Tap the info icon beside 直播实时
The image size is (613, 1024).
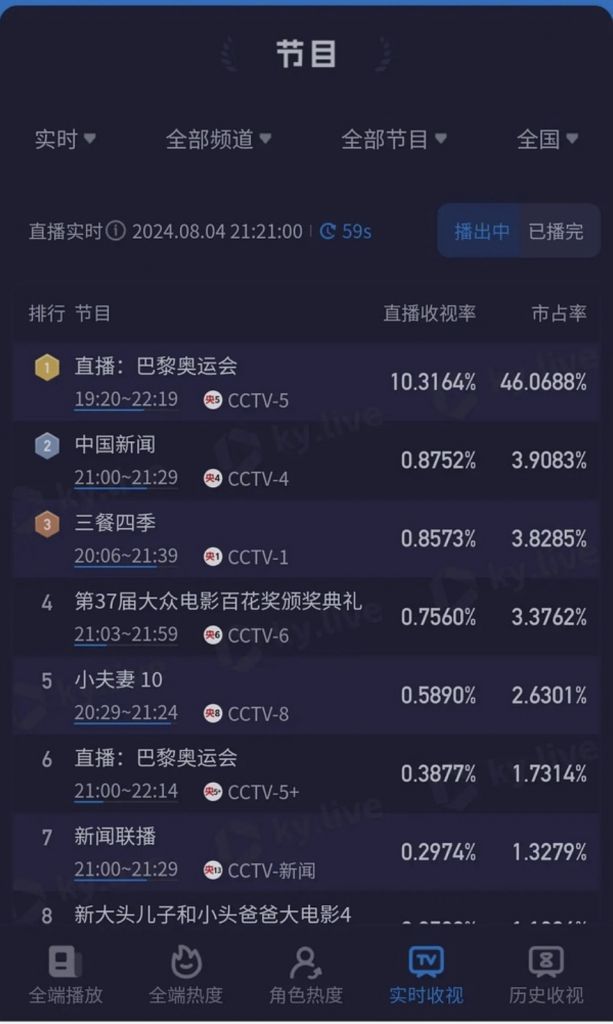[x=116, y=231]
